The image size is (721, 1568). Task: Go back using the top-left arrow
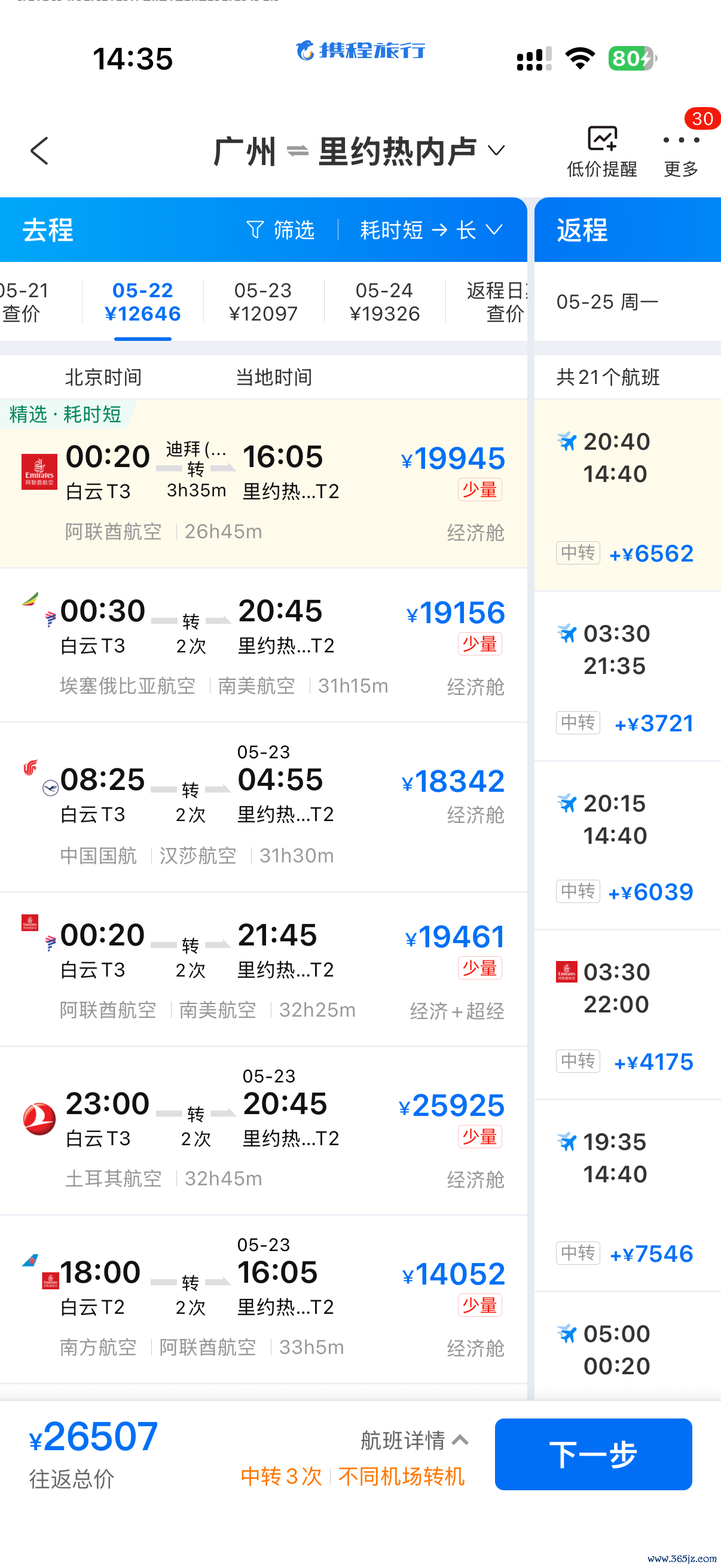click(39, 150)
